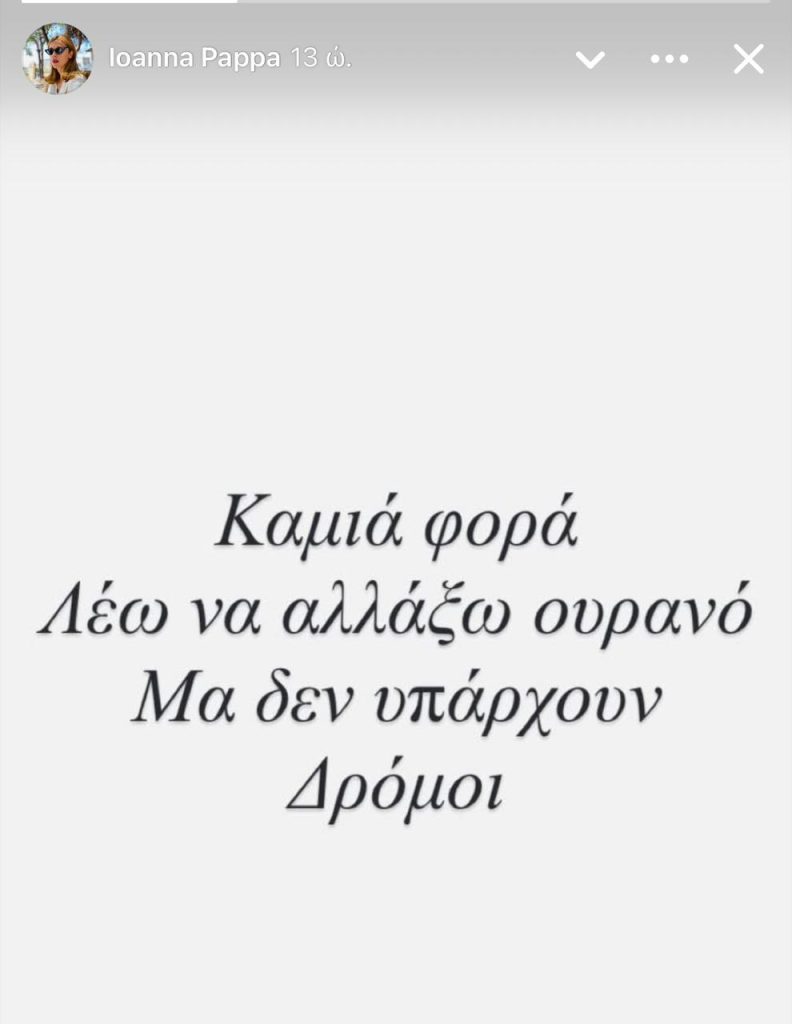Tap the word Δρόμοι in the quote

click(x=397, y=783)
